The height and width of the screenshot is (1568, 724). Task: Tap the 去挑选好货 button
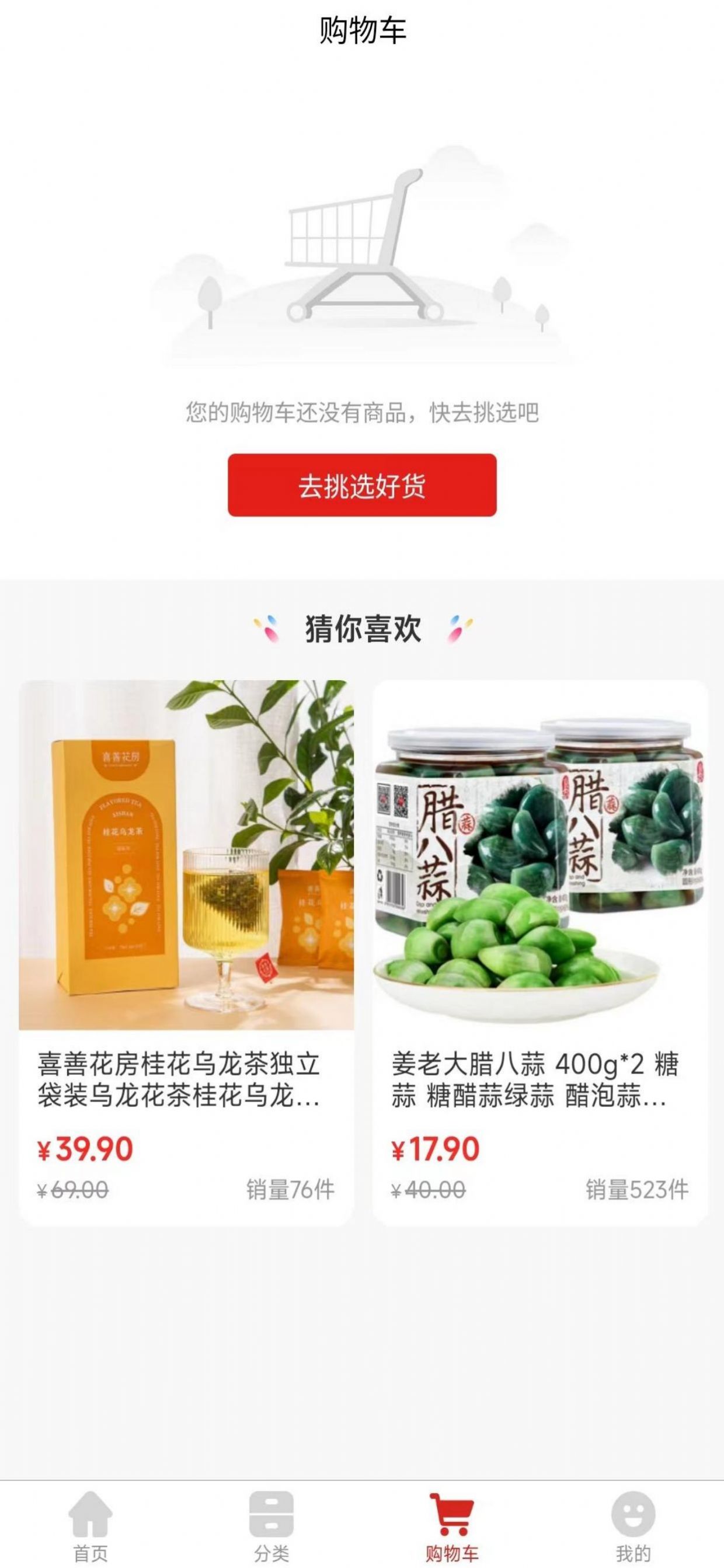[361, 485]
